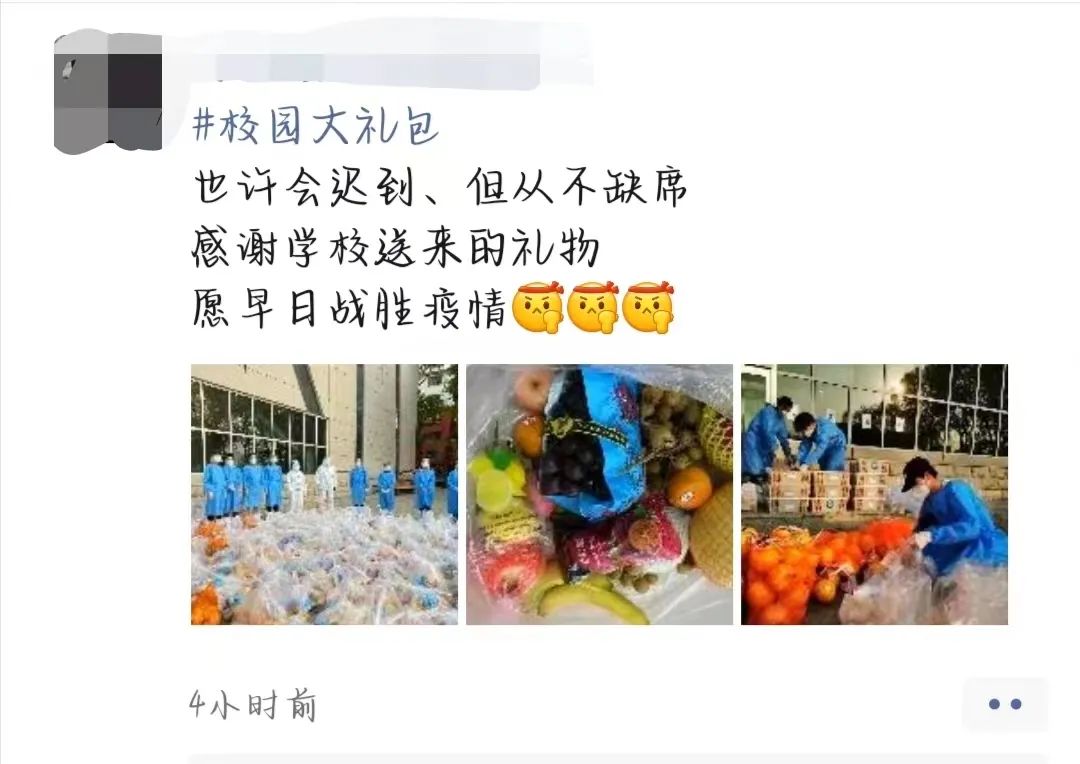This screenshot has width=1080, height=764.
Task: Open the poster's blurred profile avatar
Action: [108, 92]
